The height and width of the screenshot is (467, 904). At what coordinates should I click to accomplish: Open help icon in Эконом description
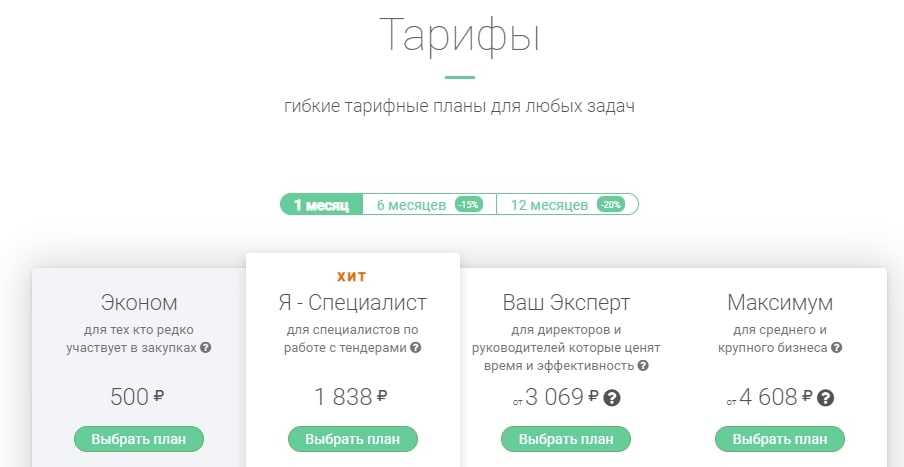pos(205,348)
